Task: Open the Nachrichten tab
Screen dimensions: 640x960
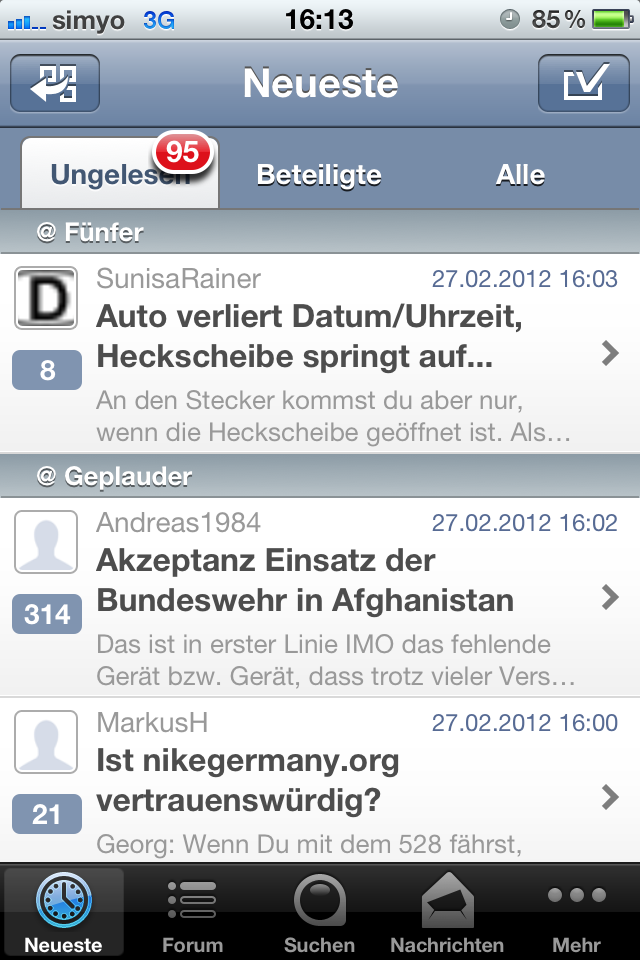Action: [447, 912]
